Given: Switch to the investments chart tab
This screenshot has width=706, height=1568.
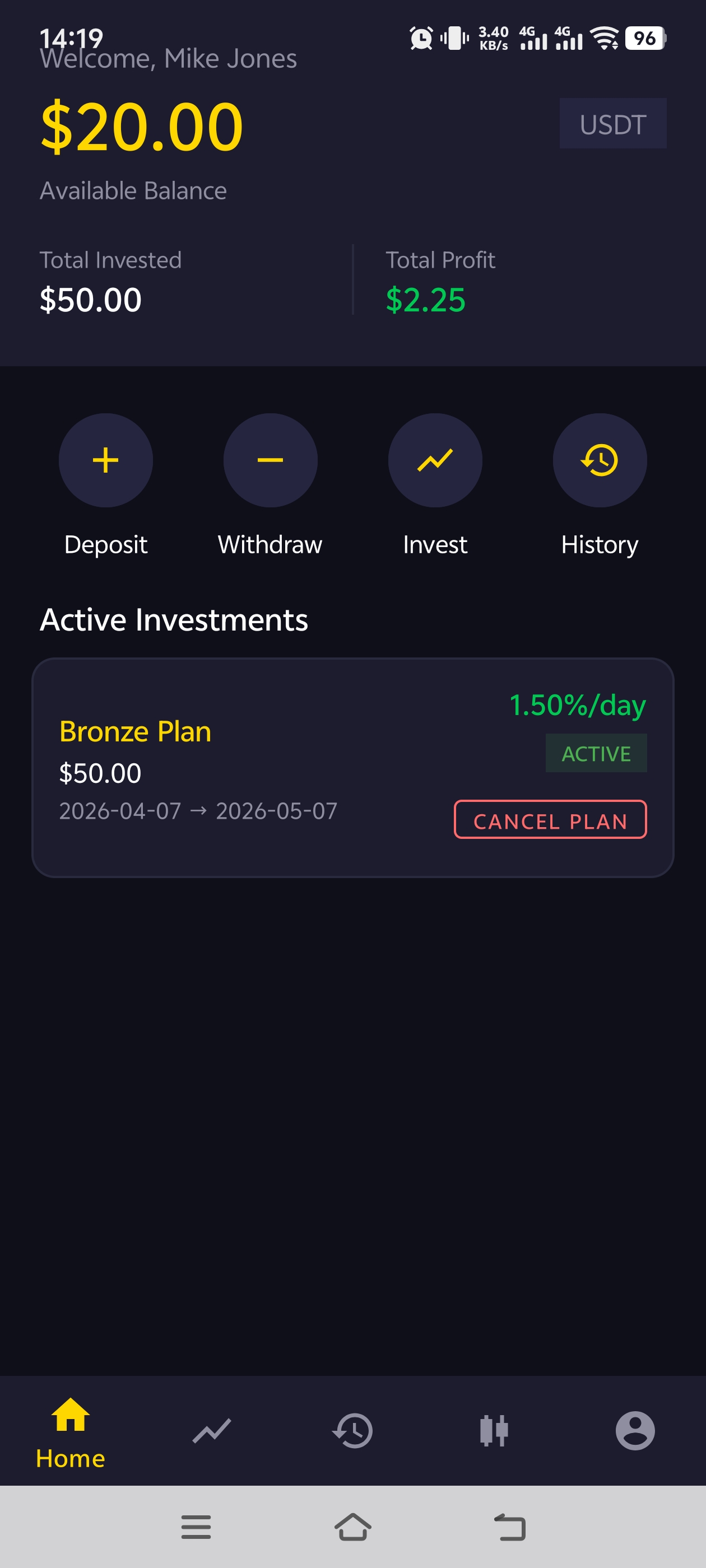Looking at the screenshot, I should click(211, 1430).
